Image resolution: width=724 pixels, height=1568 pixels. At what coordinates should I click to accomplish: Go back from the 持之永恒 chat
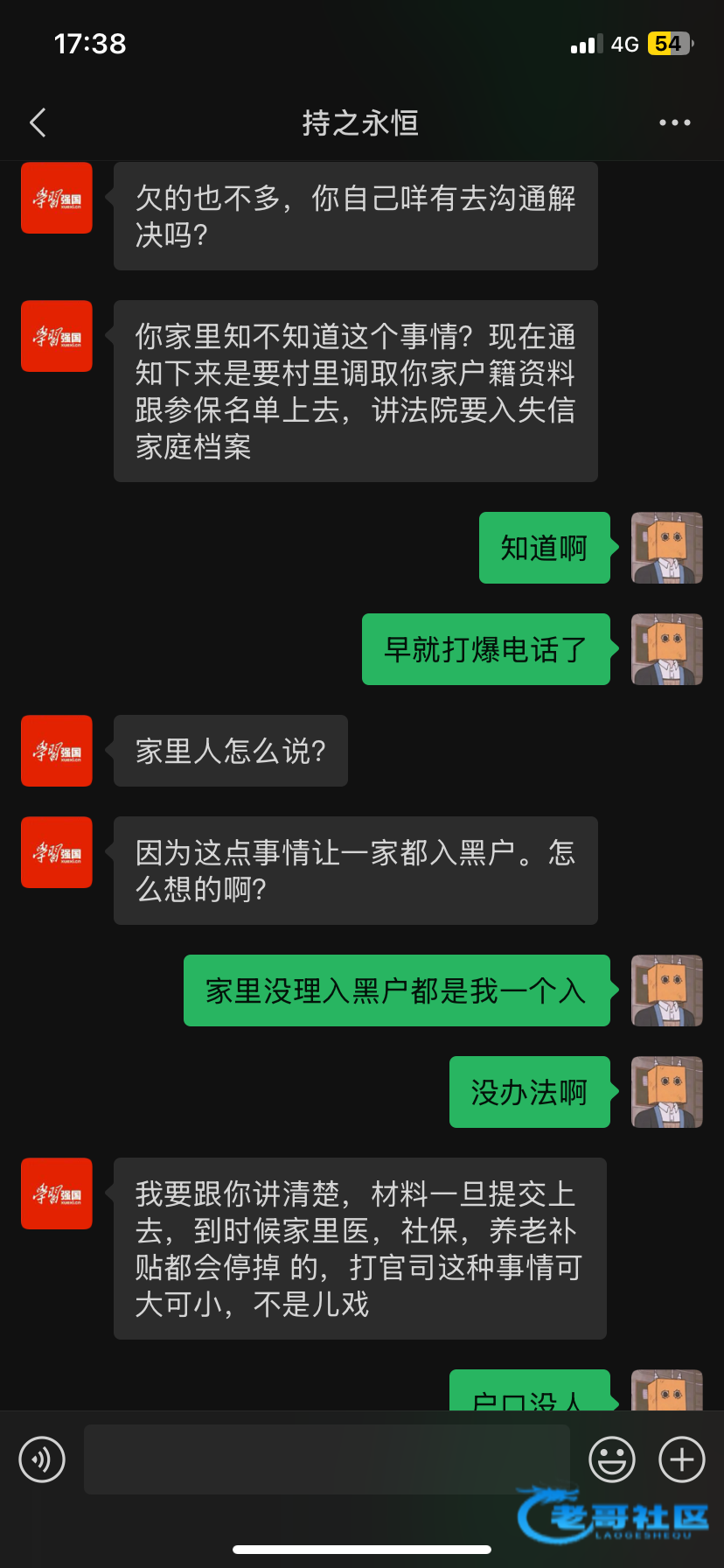38,123
